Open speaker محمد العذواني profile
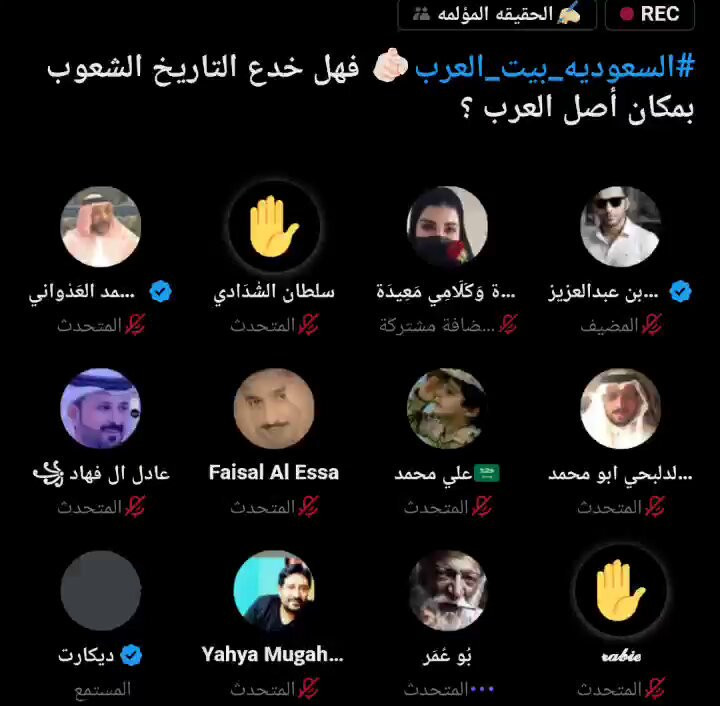This screenshot has width=720, height=706. tap(100, 227)
